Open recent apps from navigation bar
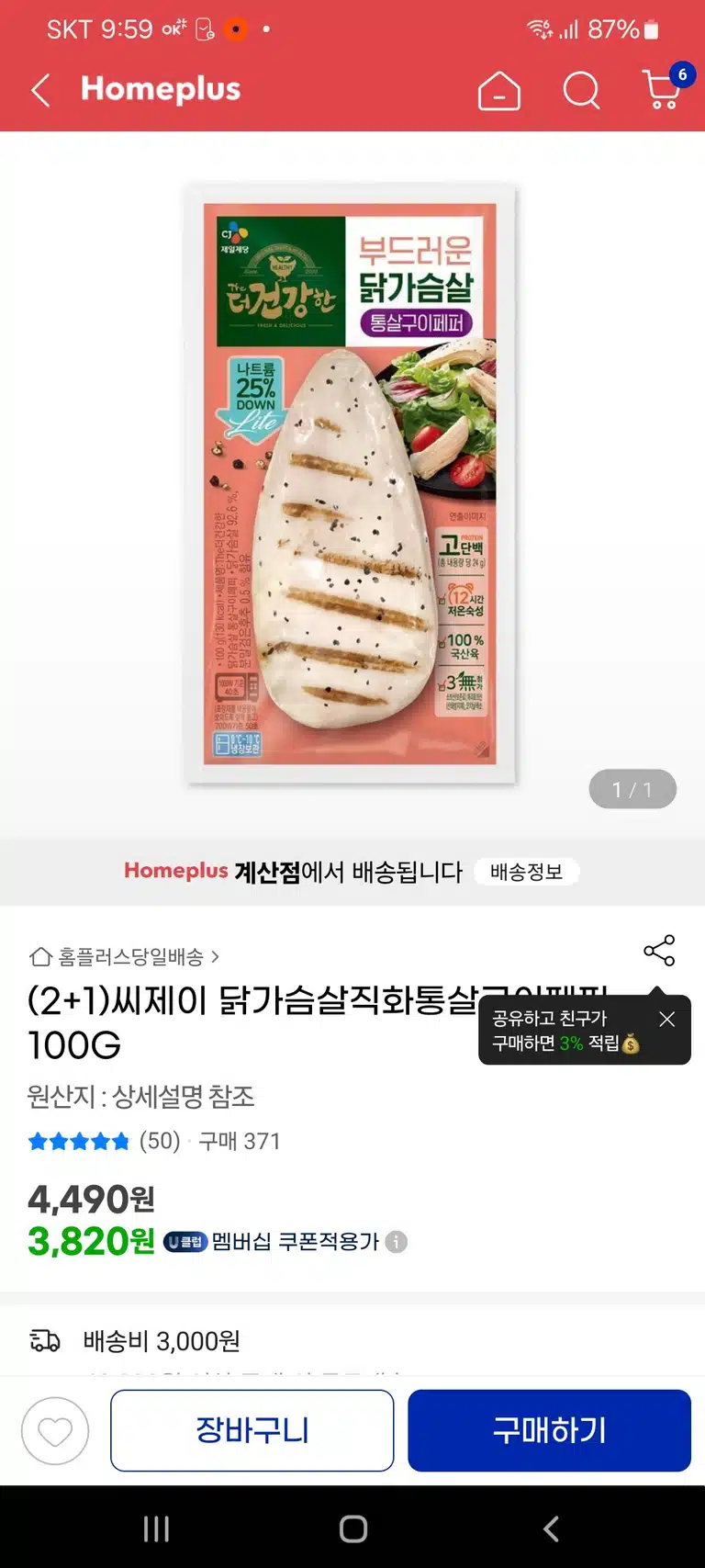705x1568 pixels. 156,1529
